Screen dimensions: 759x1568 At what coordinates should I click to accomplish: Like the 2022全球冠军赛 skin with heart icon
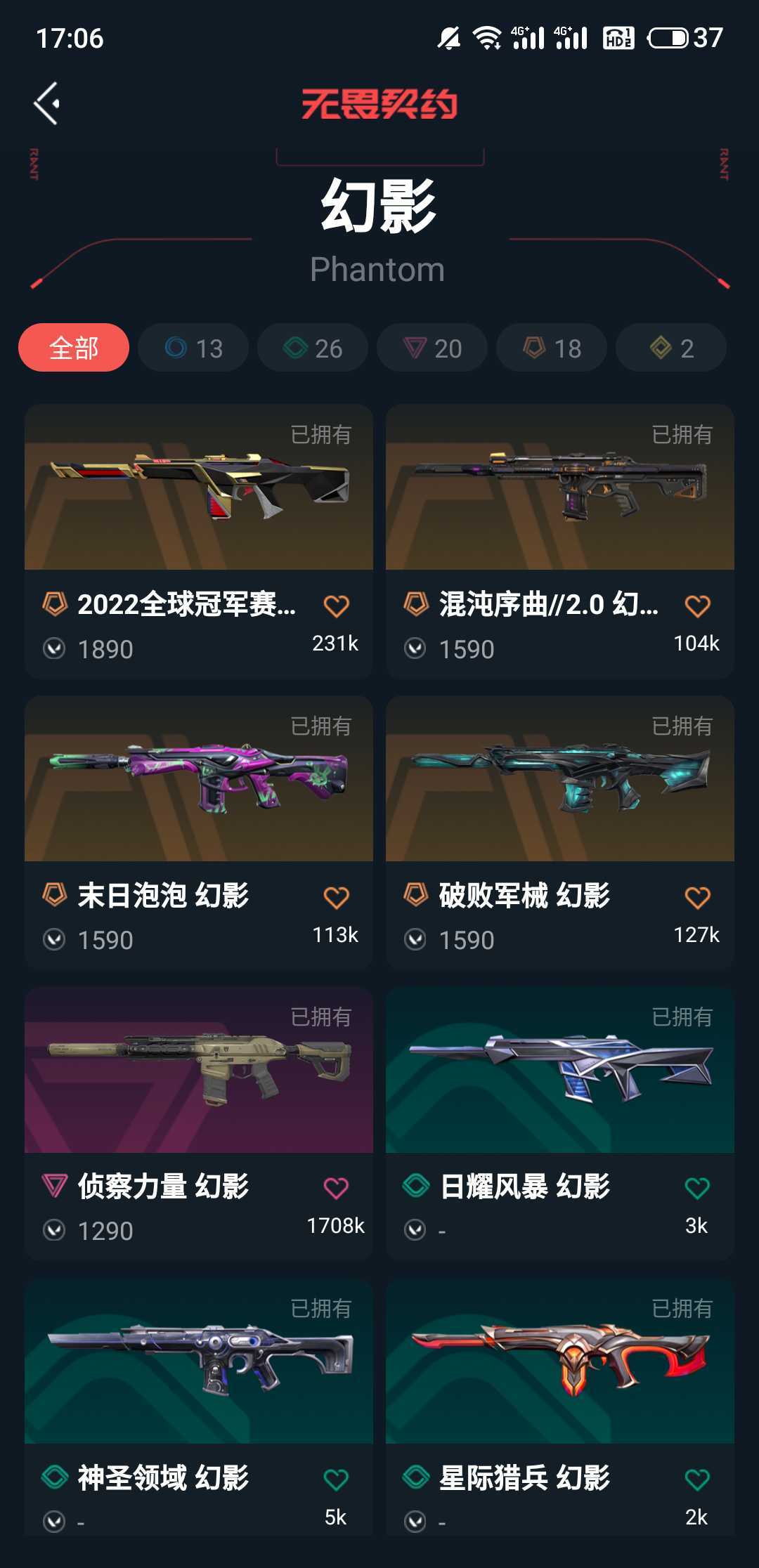(336, 606)
